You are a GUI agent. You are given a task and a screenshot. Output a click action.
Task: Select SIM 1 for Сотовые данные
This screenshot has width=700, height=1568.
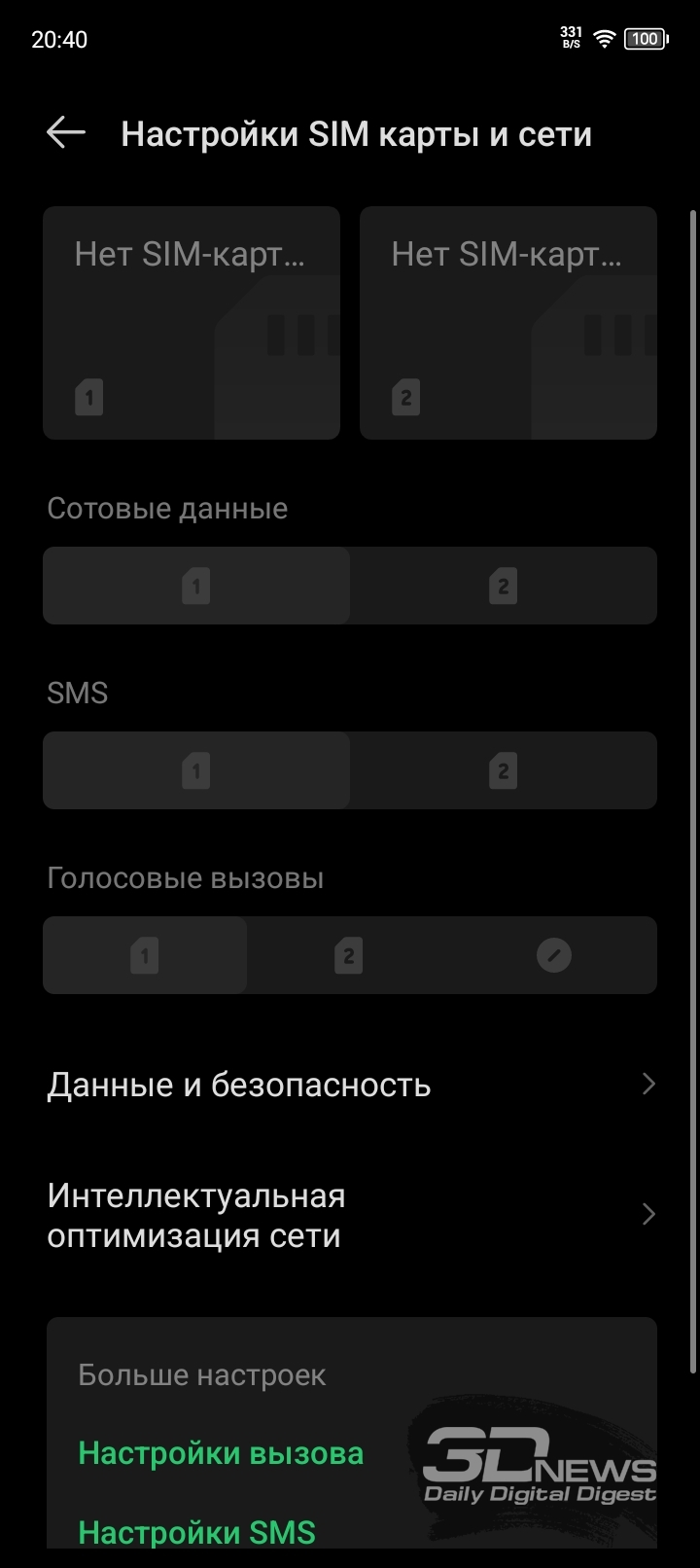(x=196, y=586)
